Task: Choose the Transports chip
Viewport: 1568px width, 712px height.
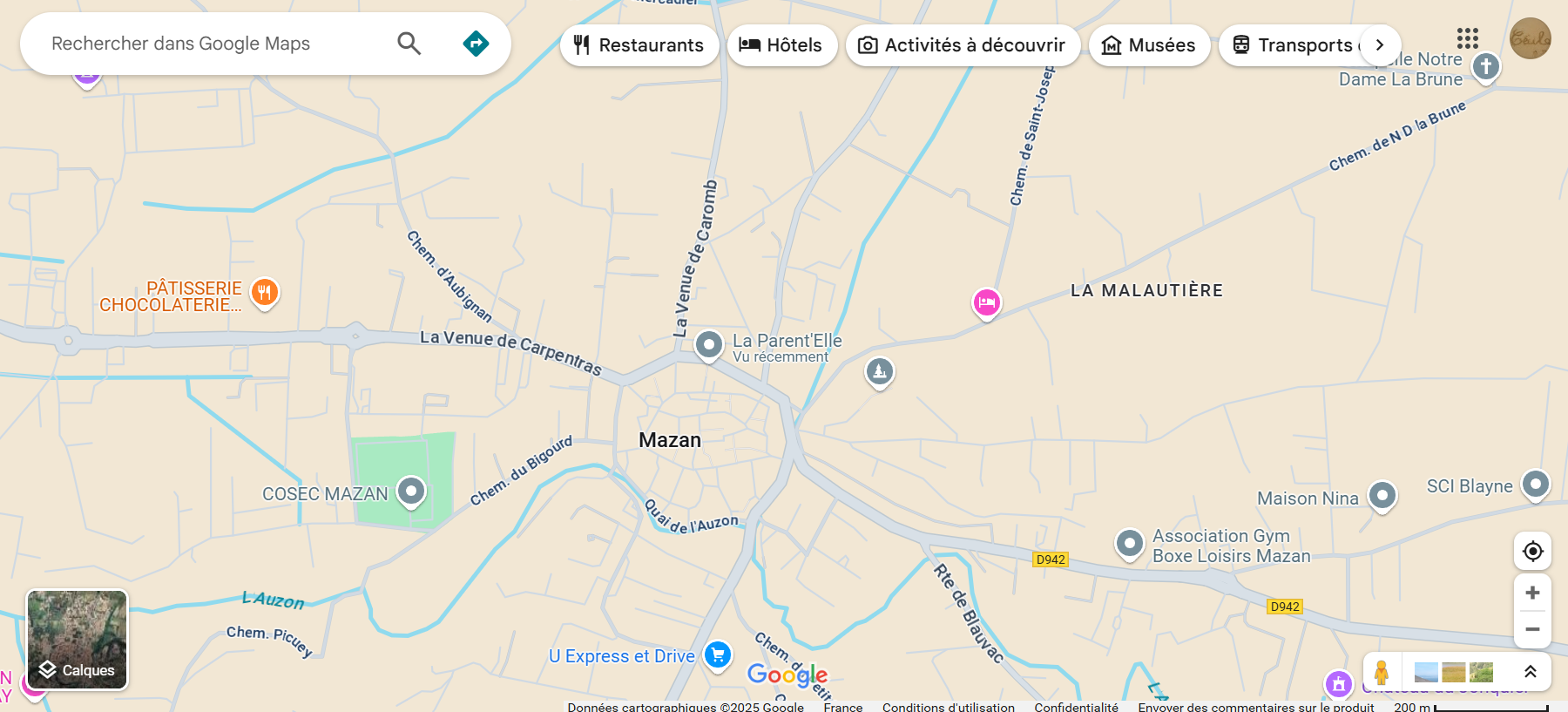Action: tap(1294, 45)
